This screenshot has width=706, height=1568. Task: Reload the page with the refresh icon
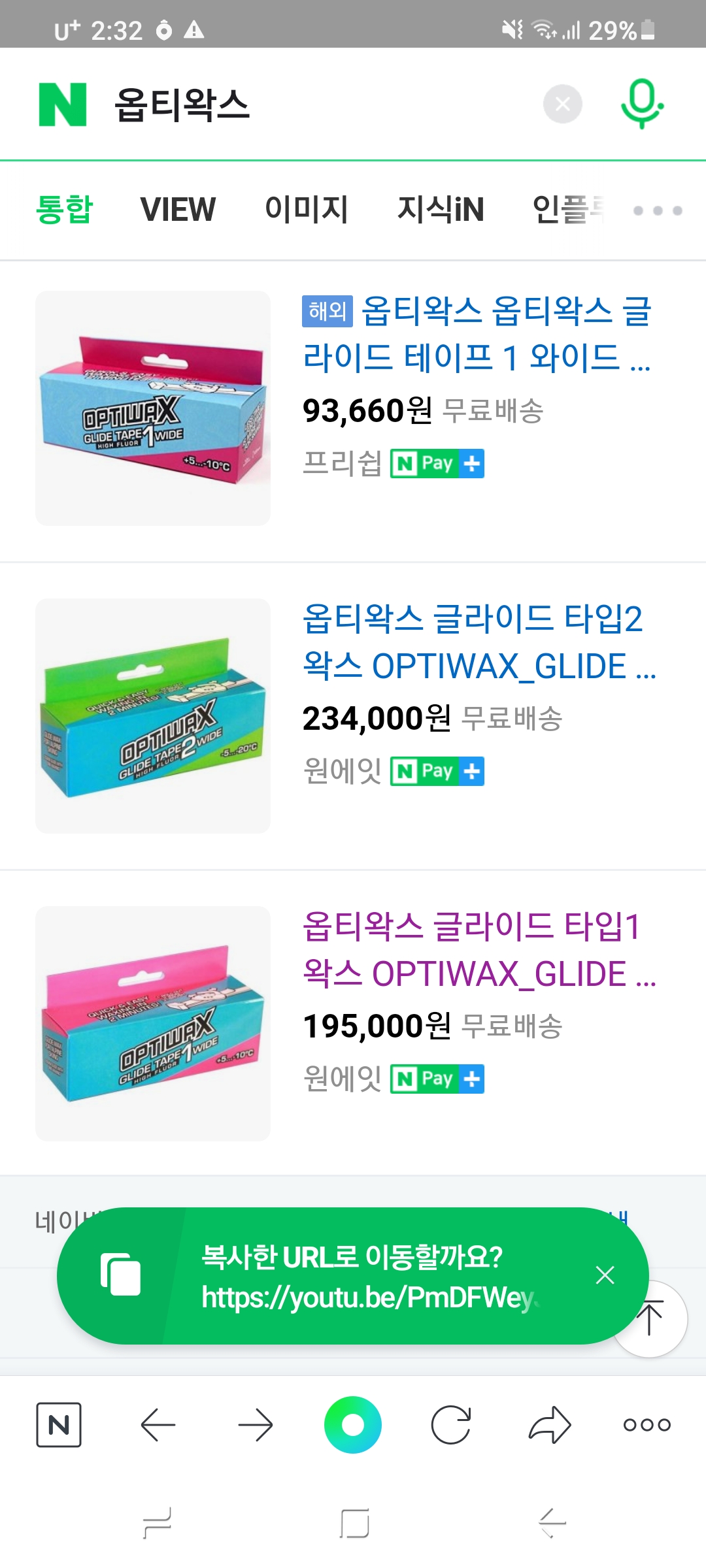451,1426
